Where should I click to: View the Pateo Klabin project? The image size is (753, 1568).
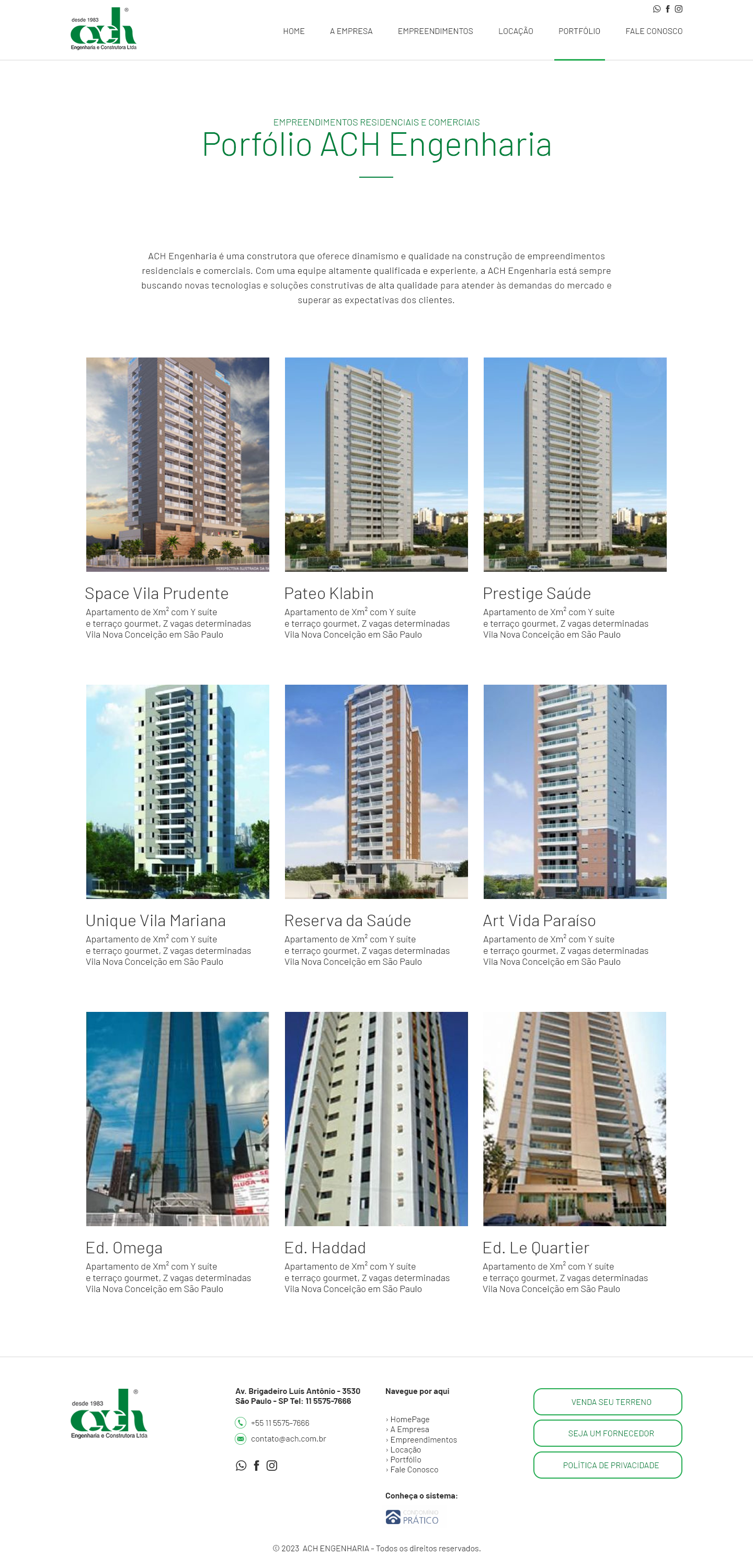[x=376, y=465]
